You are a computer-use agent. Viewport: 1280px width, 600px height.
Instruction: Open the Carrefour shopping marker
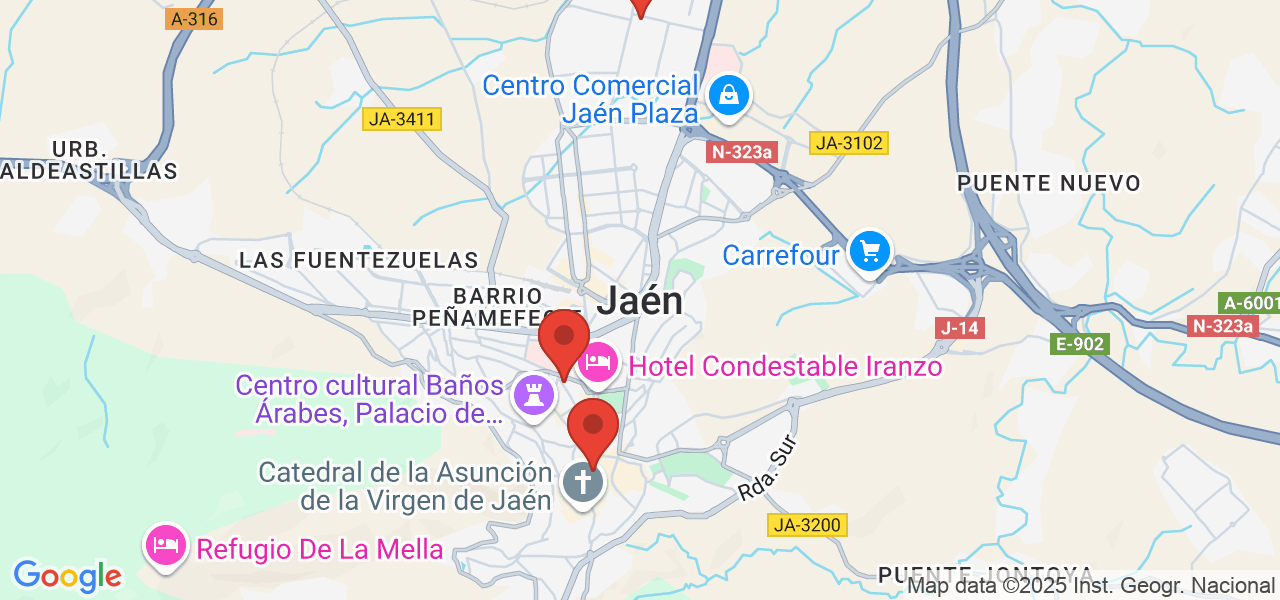click(869, 251)
